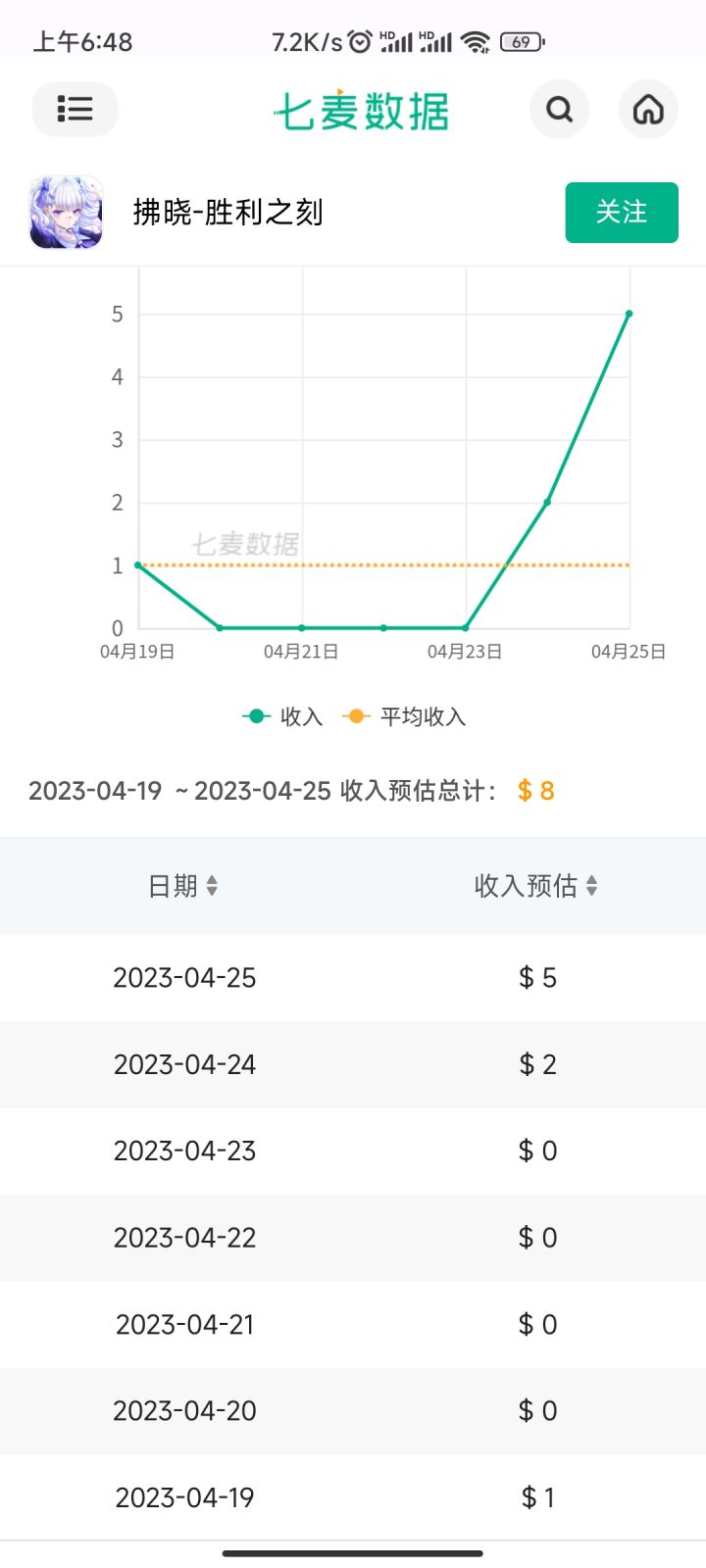This screenshot has width=706, height=1568.
Task: Sort the table by 日期
Action: [x=183, y=886]
